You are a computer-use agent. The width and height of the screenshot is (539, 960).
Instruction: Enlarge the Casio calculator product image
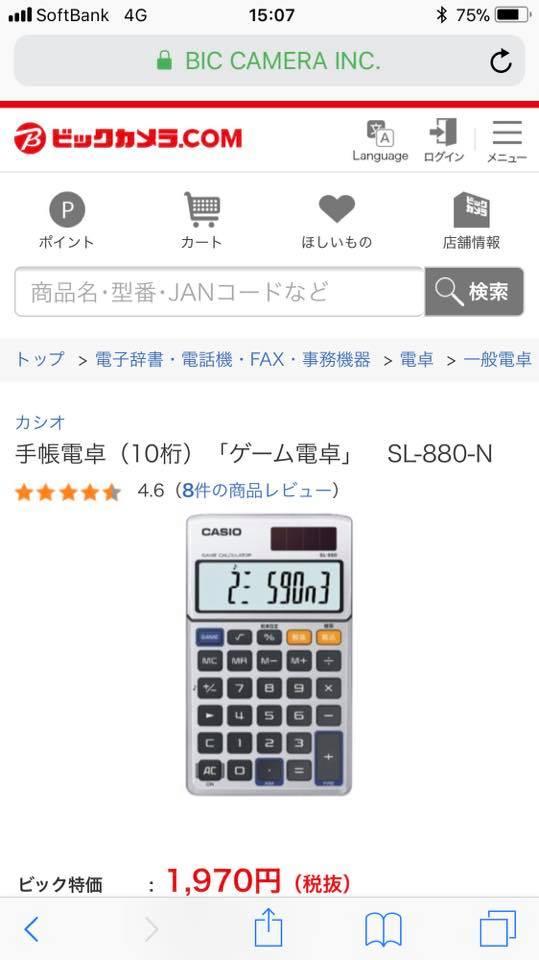[x=269, y=654]
